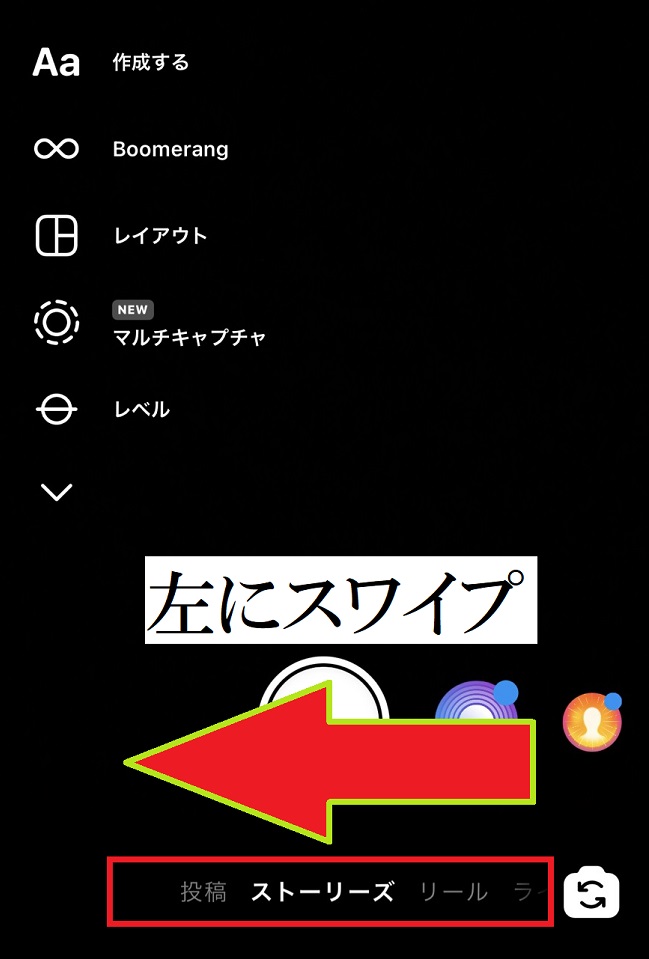This screenshot has width=649, height=959.
Task: Enable the レベル tool
Action: [56, 409]
